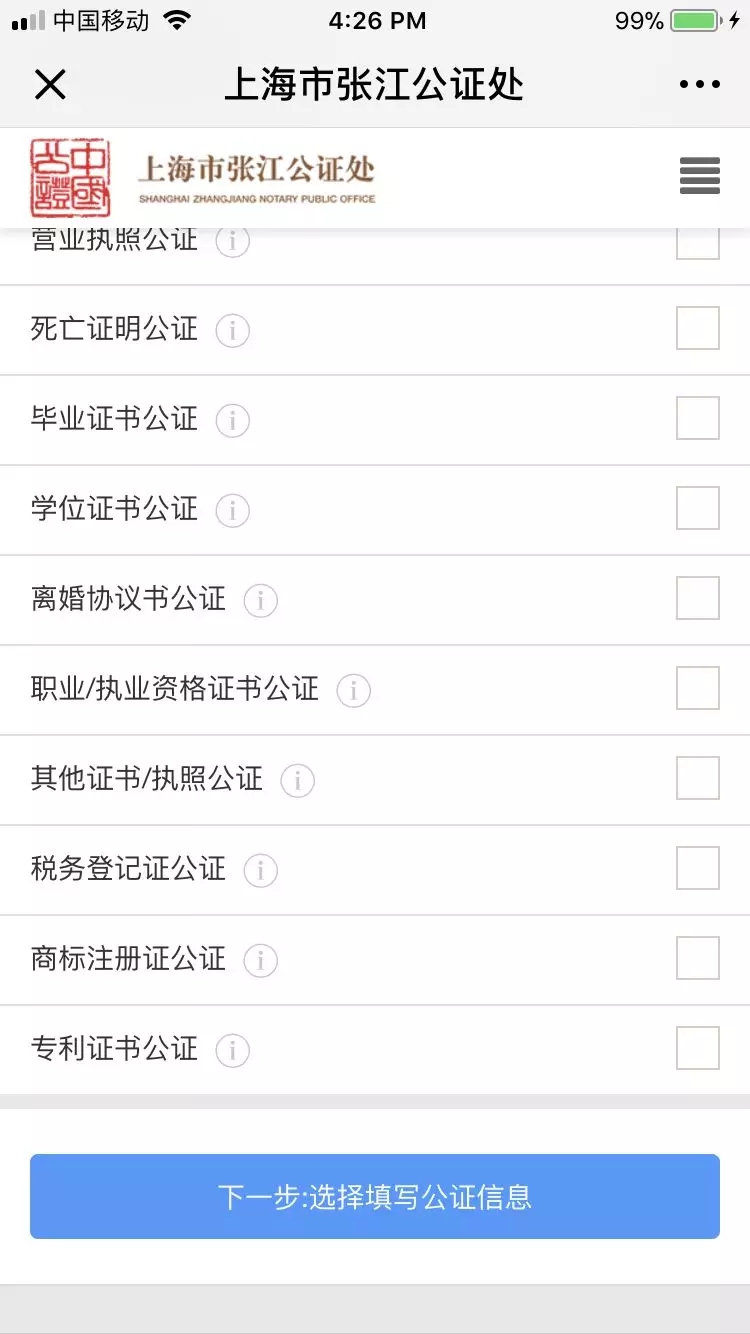750x1334 pixels.
Task: Open info icon beside 学位证书公证
Action: coord(232,510)
